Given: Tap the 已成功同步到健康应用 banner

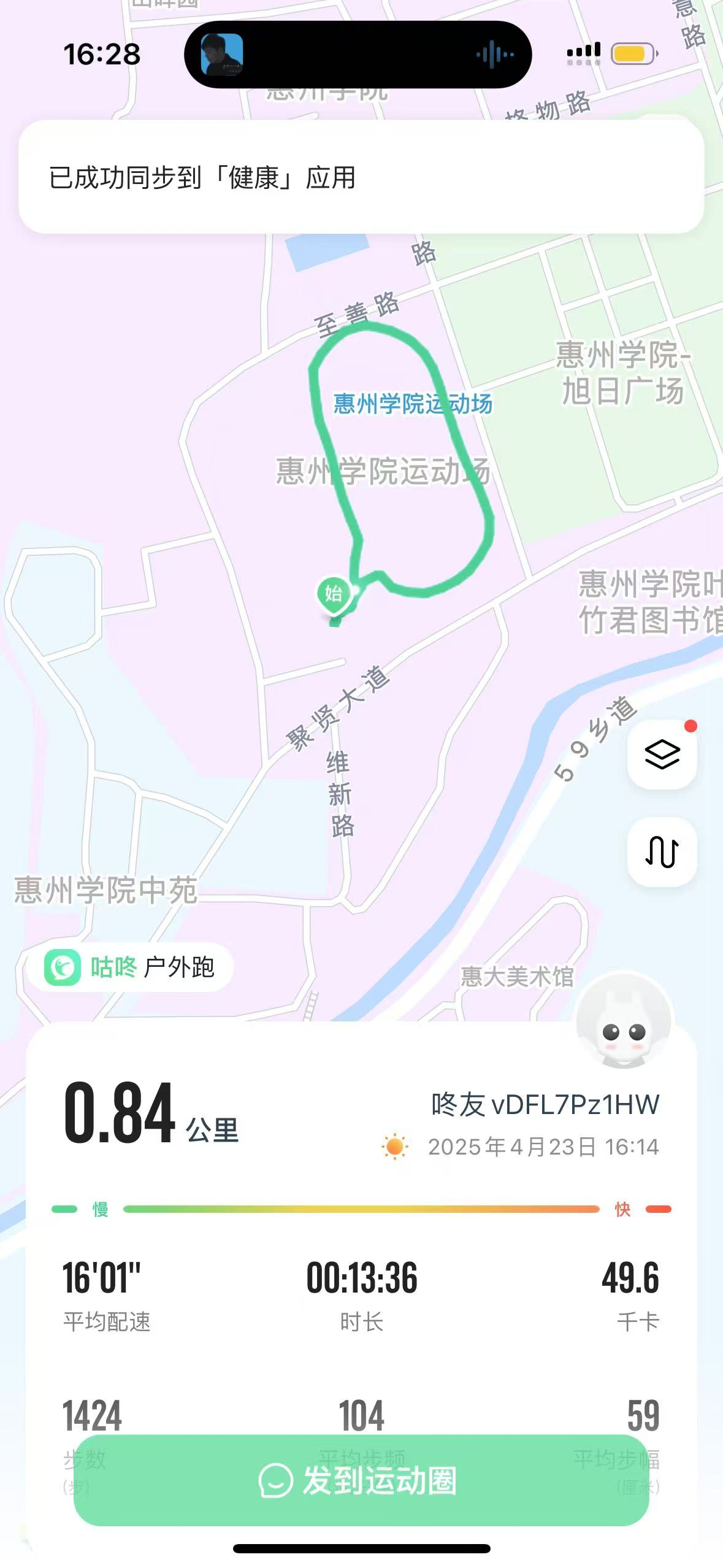Looking at the screenshot, I should pyautogui.click(x=361, y=177).
